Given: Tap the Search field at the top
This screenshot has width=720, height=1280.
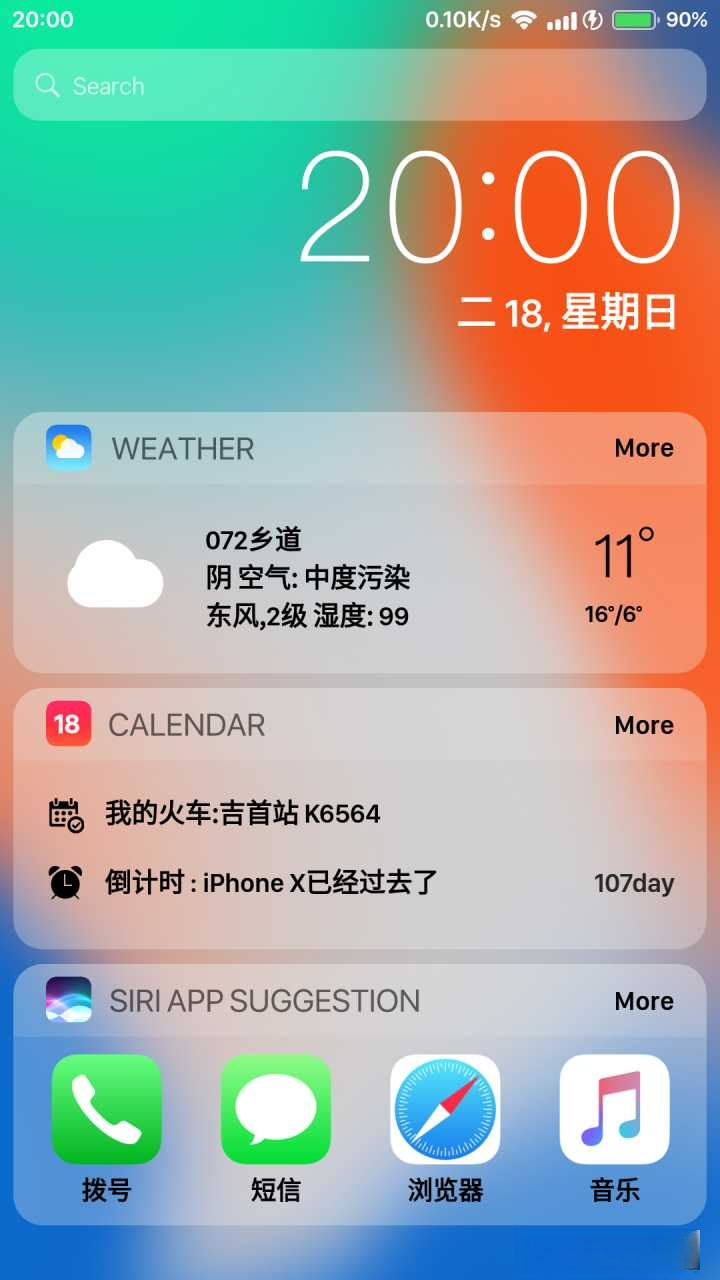Looking at the screenshot, I should click(x=360, y=85).
